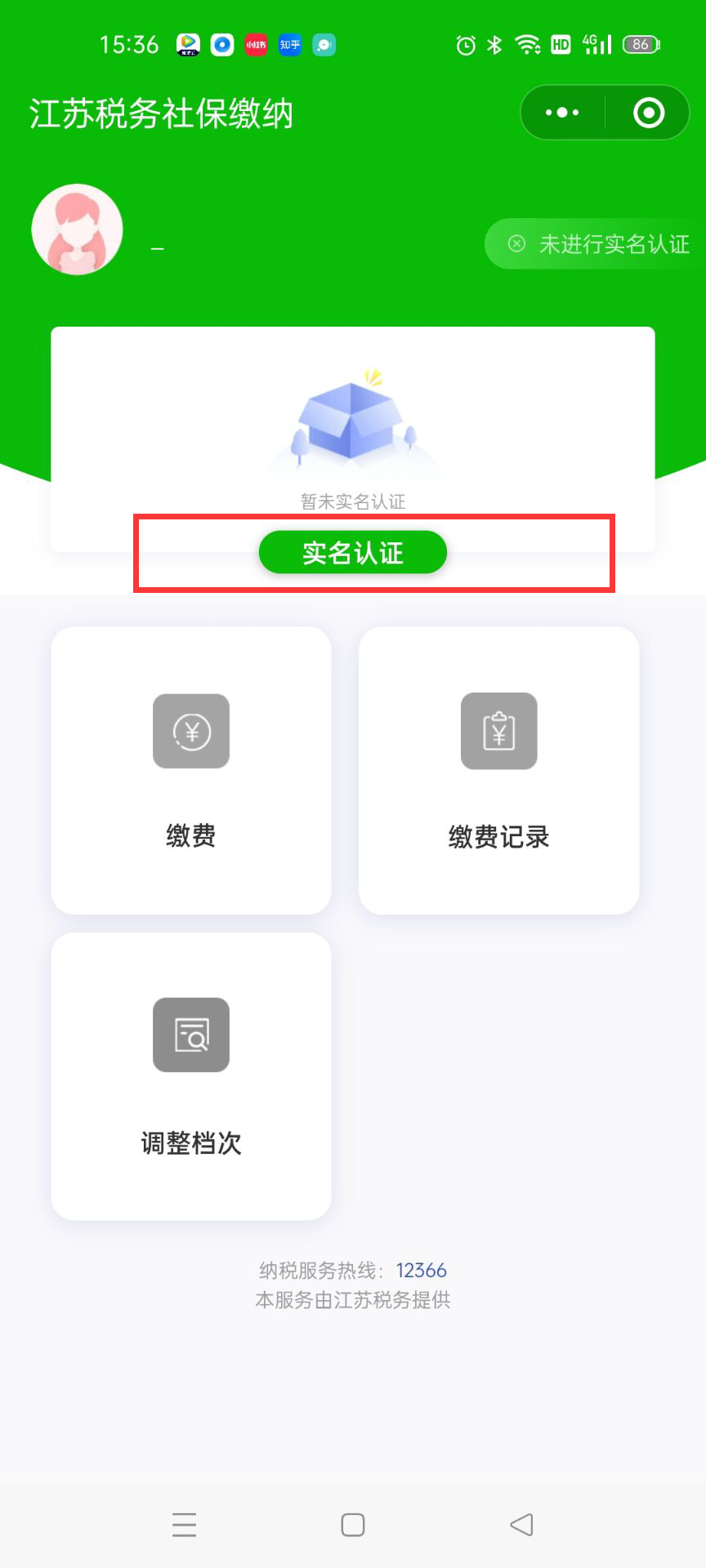Screen dimensions: 706x1568
Task: Tap the profile avatar picture
Action: (x=78, y=229)
